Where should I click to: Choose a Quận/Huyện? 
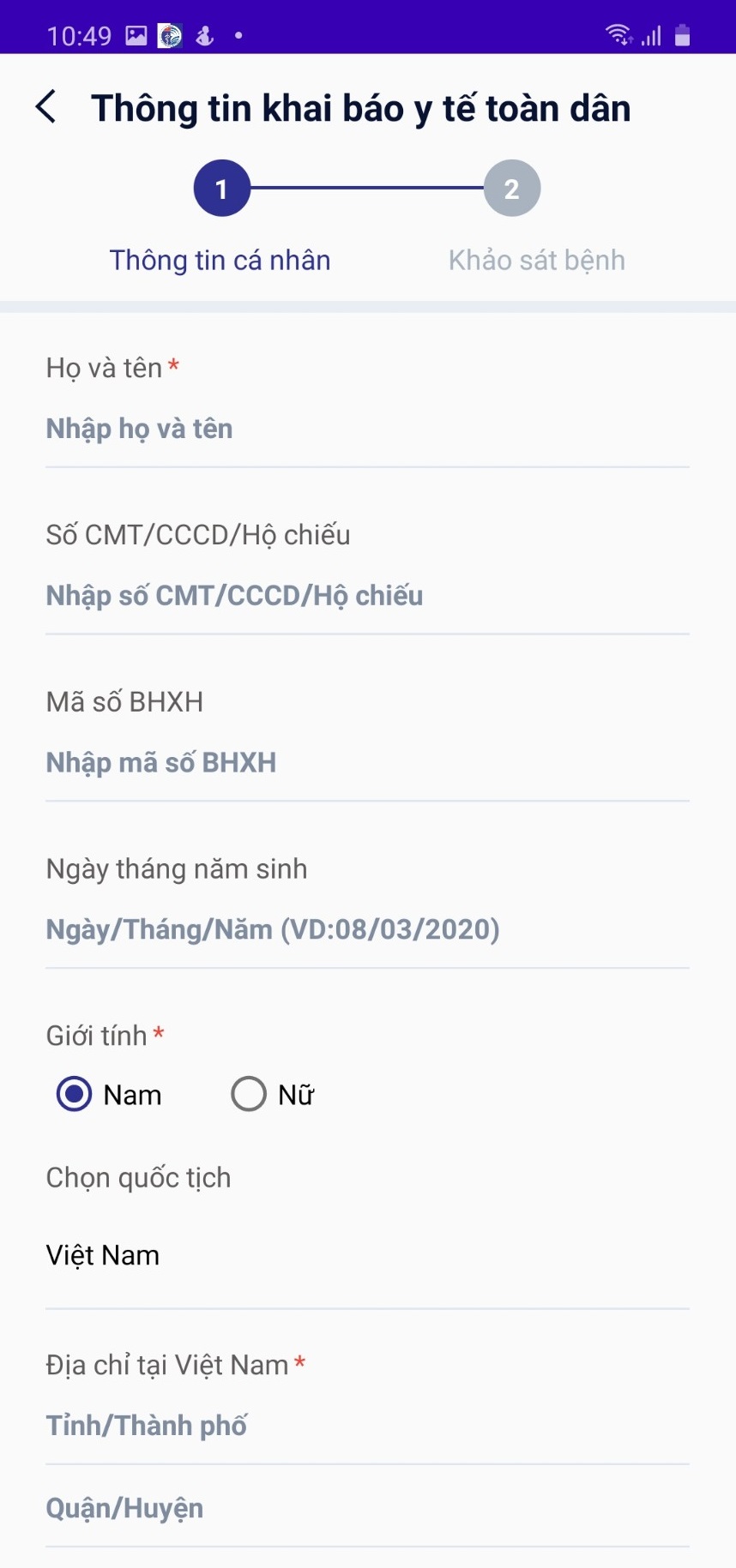pos(367,1508)
